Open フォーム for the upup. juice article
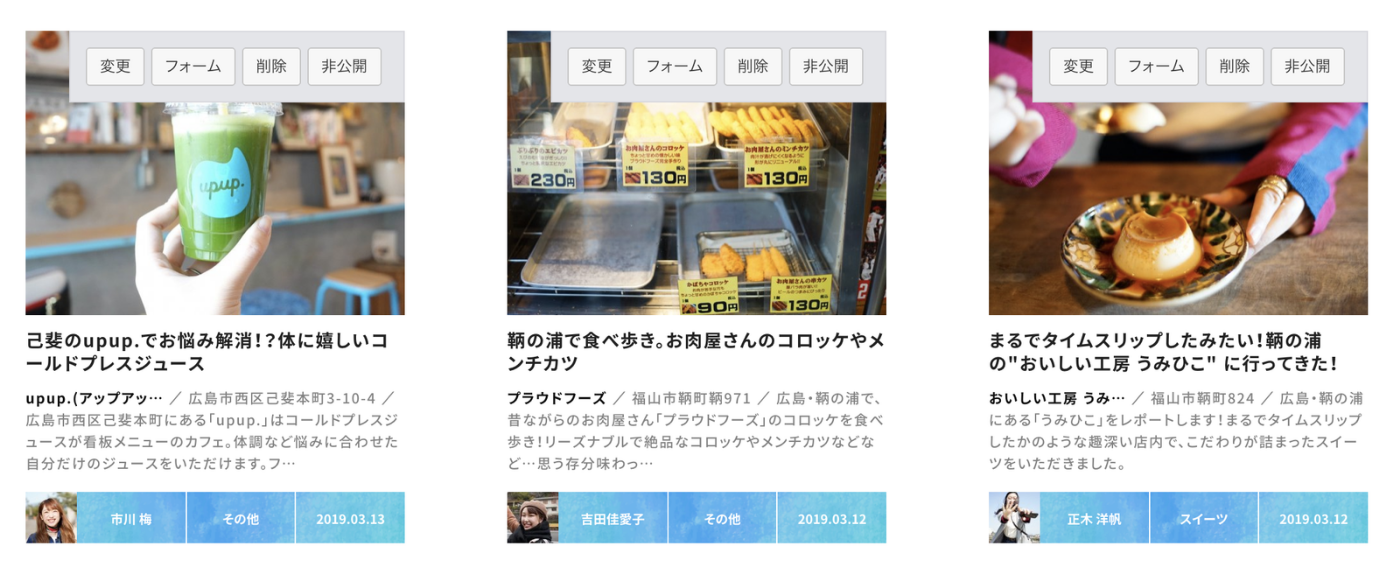The height and width of the screenshot is (568, 1400). [193, 67]
